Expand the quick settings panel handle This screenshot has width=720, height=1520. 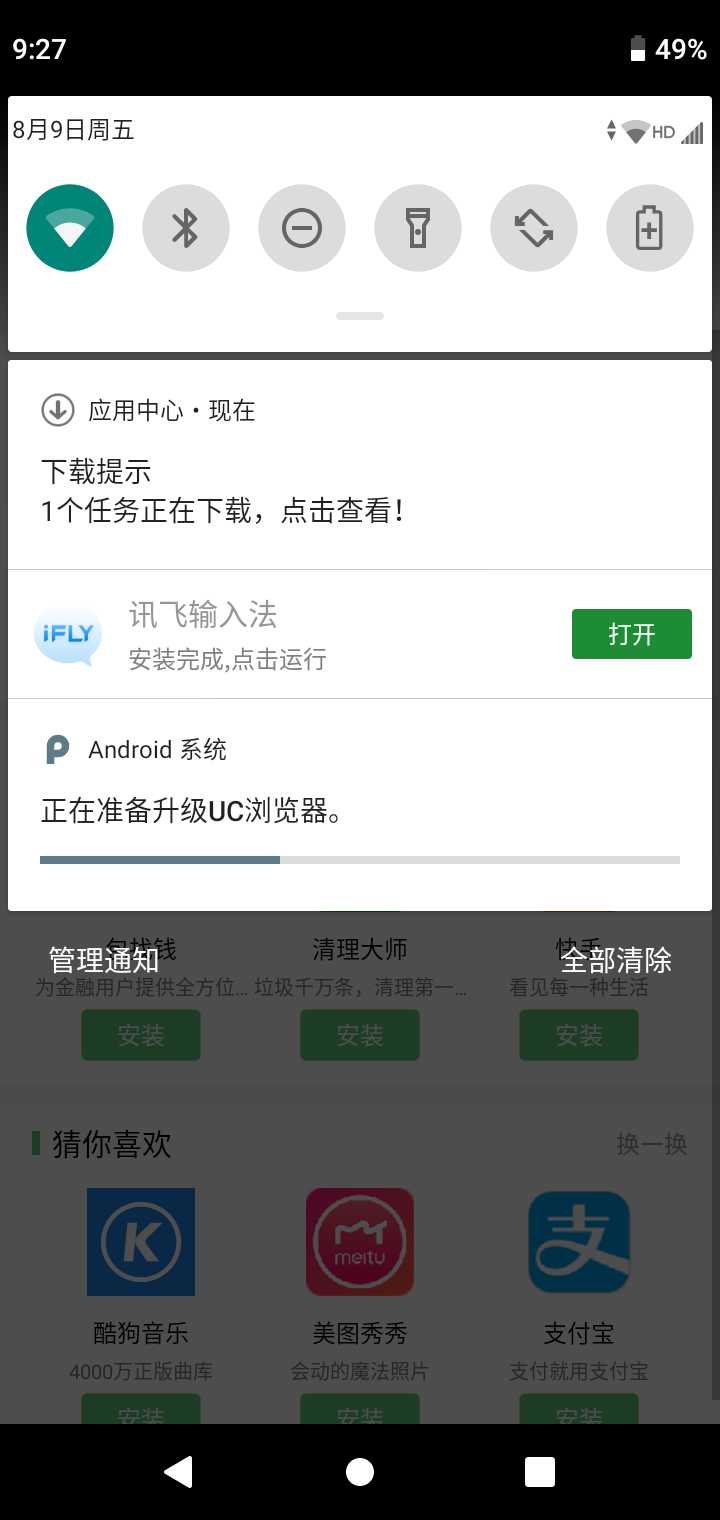pos(360,316)
